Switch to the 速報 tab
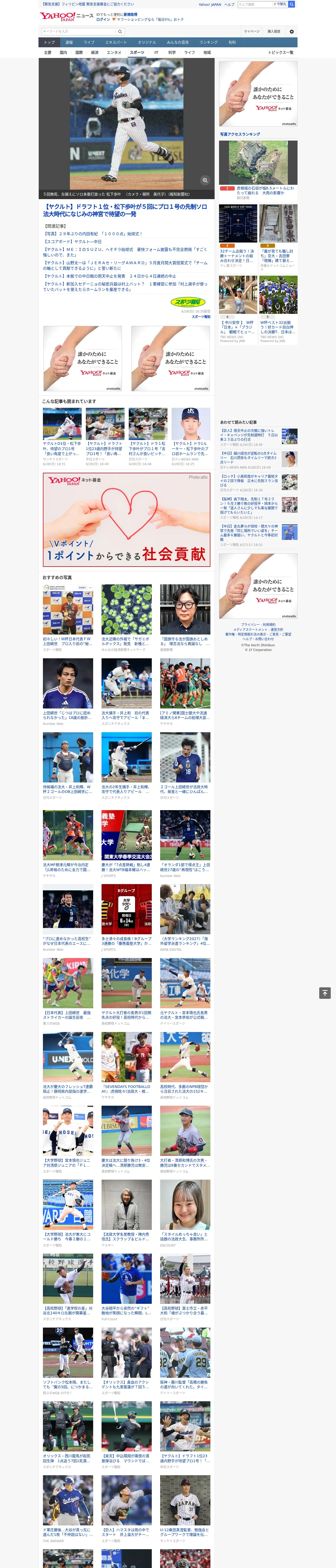 69,43
